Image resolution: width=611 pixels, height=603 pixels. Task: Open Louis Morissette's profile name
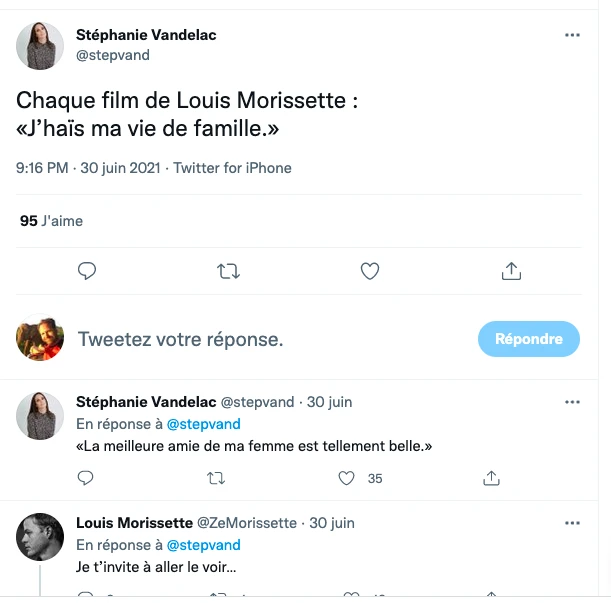(x=133, y=523)
